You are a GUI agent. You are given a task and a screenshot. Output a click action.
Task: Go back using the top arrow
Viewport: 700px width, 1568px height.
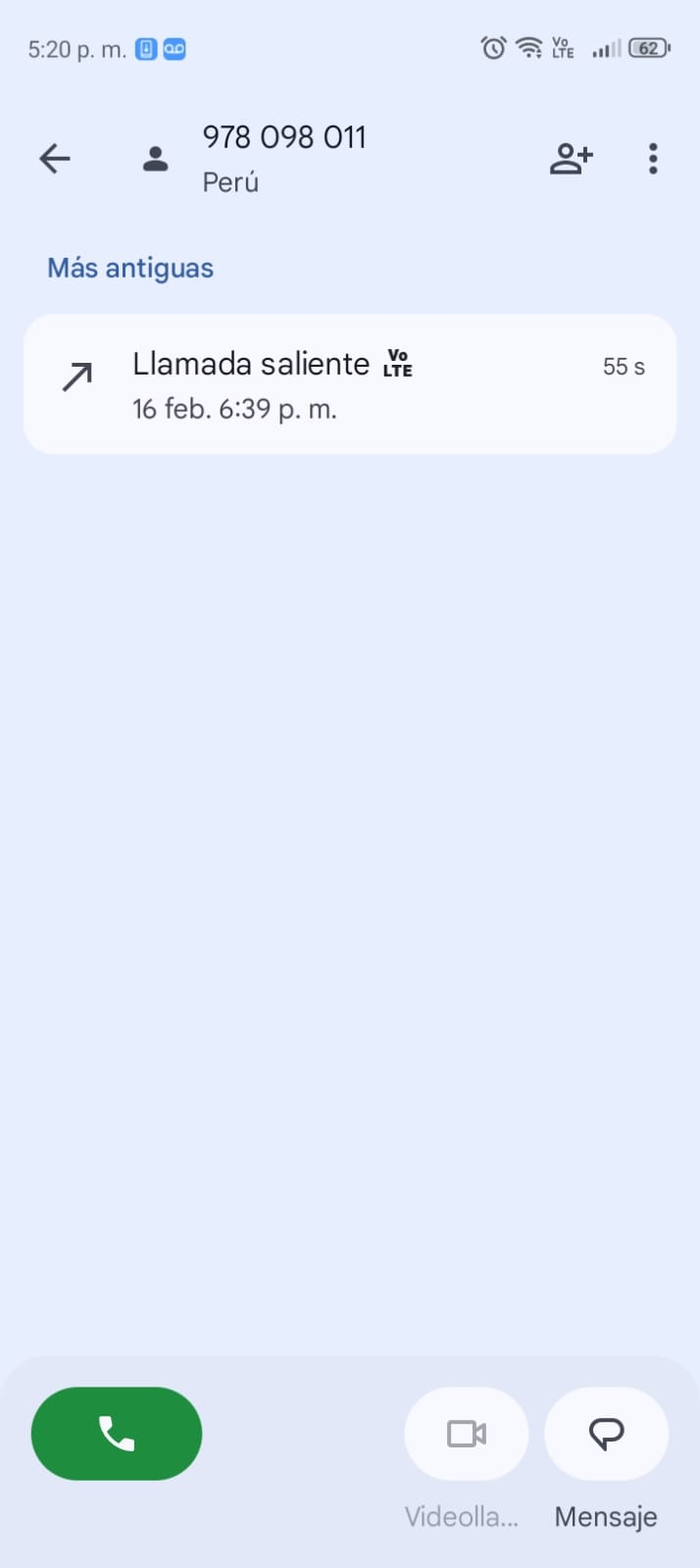click(x=55, y=158)
